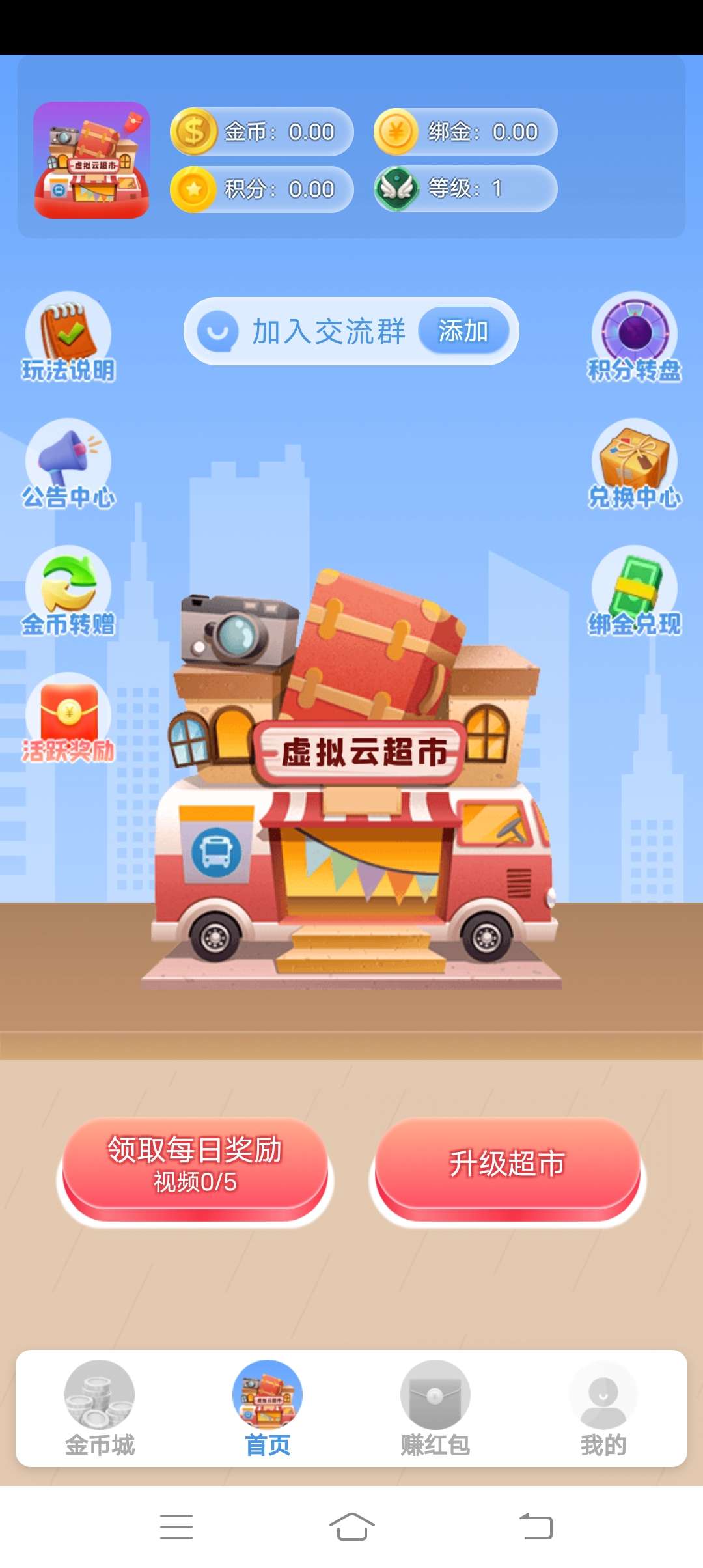Open 兑换中心 exchange center

(x=635, y=464)
